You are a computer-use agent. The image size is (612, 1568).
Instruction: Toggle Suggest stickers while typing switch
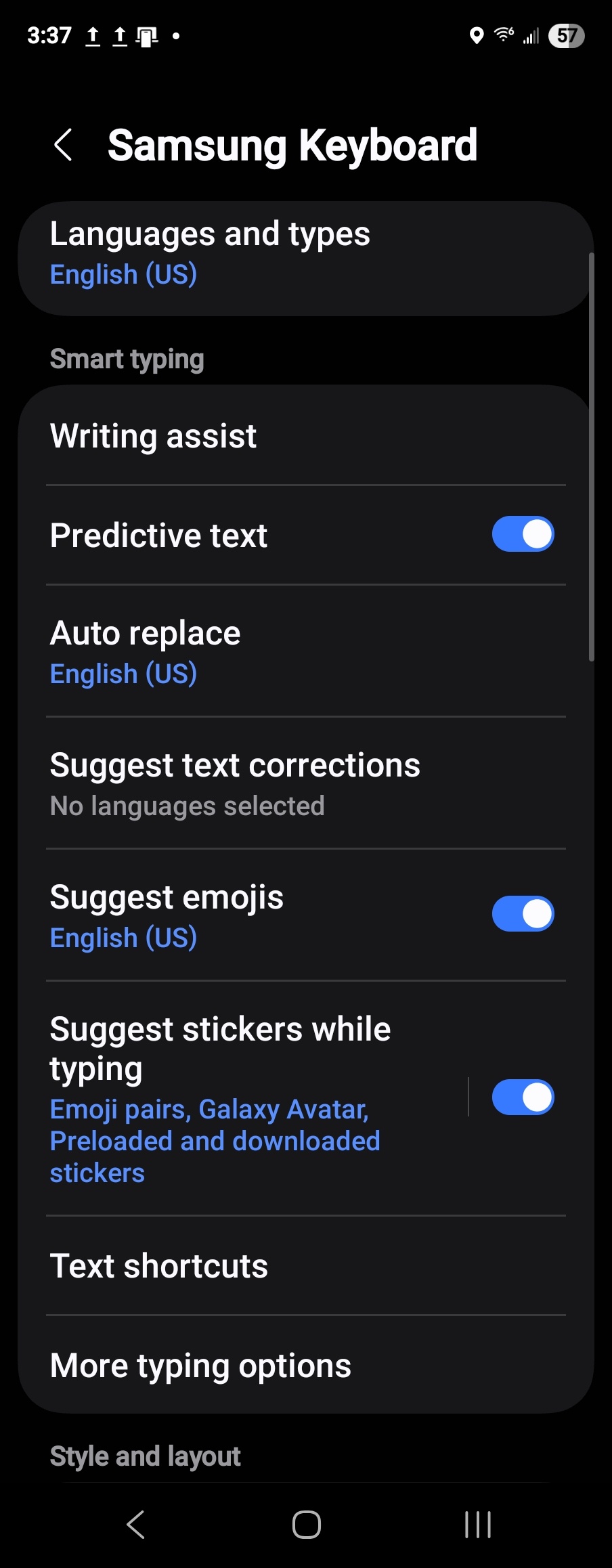tap(523, 1097)
